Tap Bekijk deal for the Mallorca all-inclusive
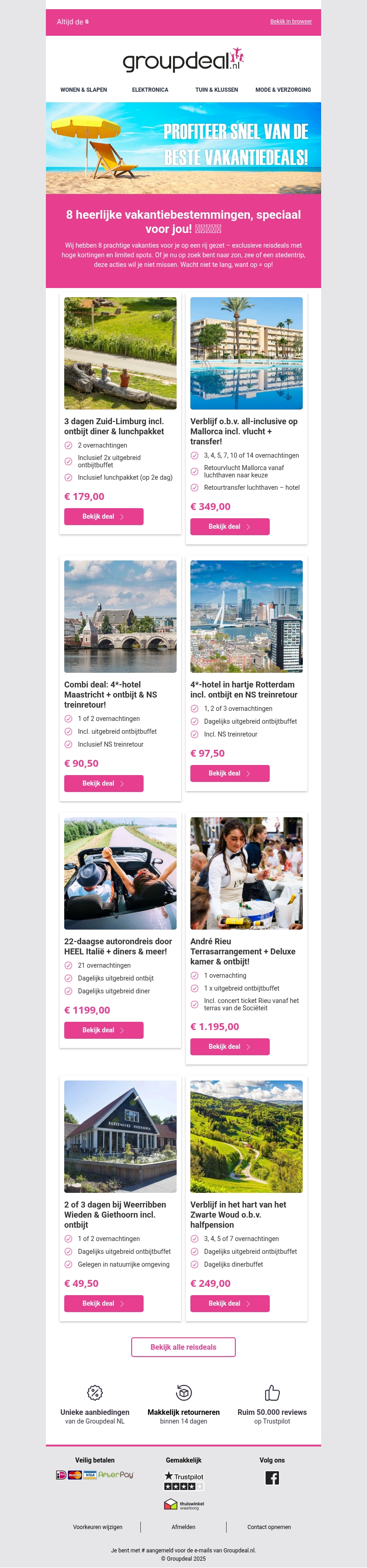367x1568 pixels. pos(229,526)
